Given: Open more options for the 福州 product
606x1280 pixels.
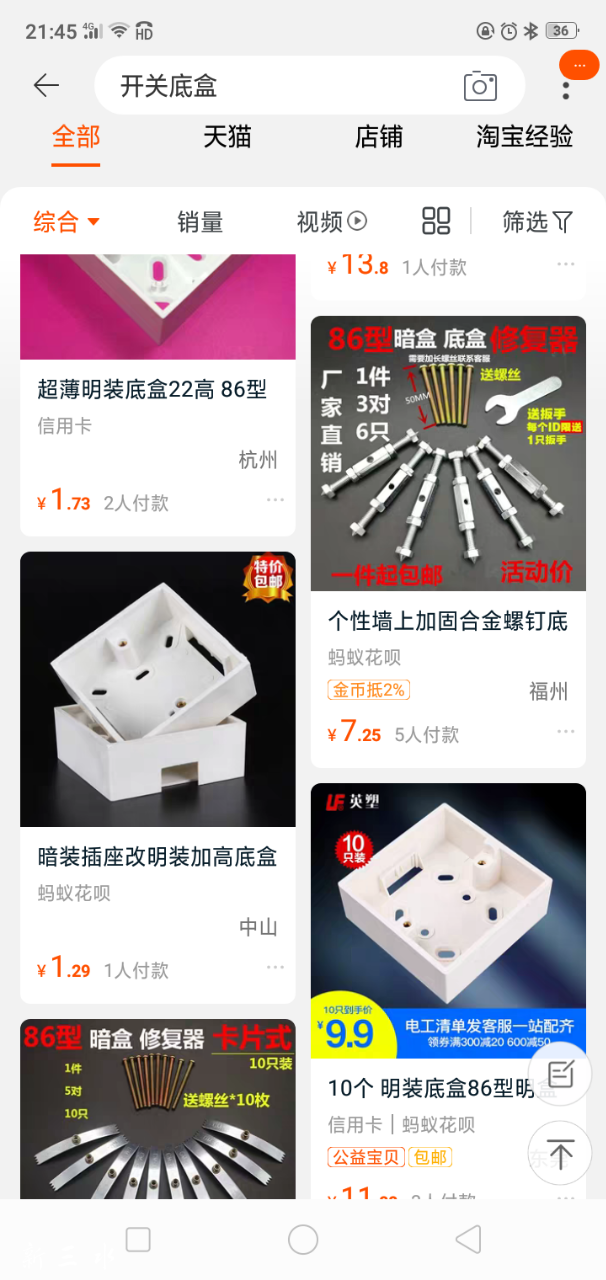Looking at the screenshot, I should point(566,735).
